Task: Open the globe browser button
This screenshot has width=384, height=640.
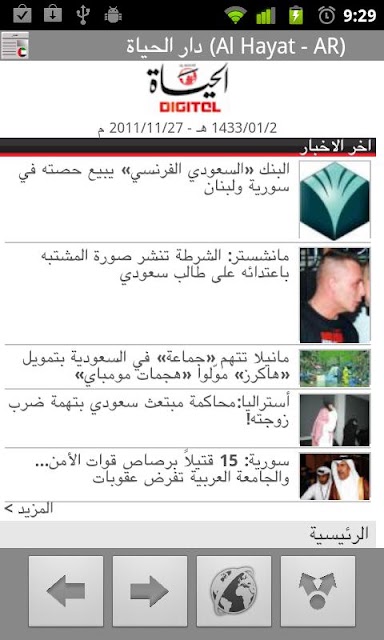Action: [x=234, y=591]
